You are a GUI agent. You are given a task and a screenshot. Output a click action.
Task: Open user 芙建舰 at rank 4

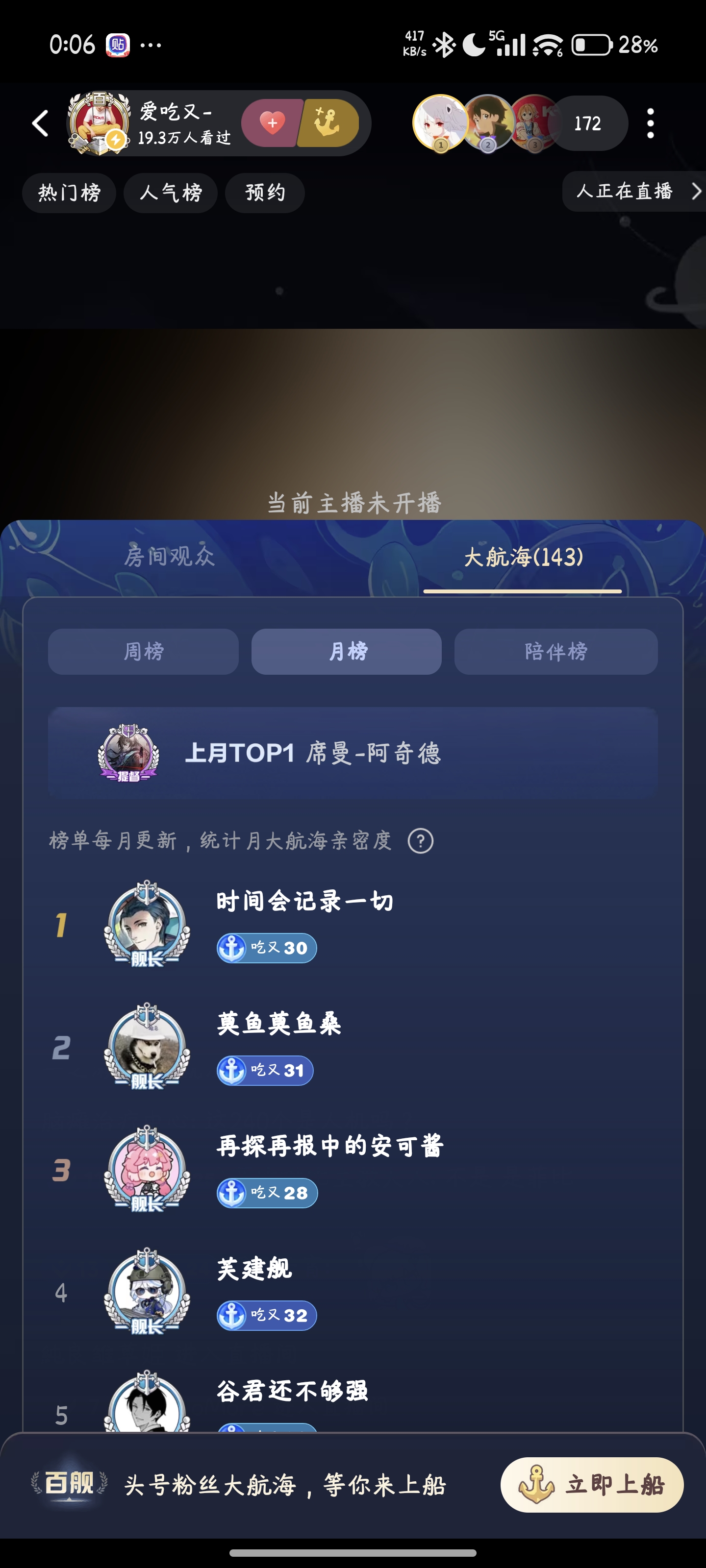coord(254,1269)
